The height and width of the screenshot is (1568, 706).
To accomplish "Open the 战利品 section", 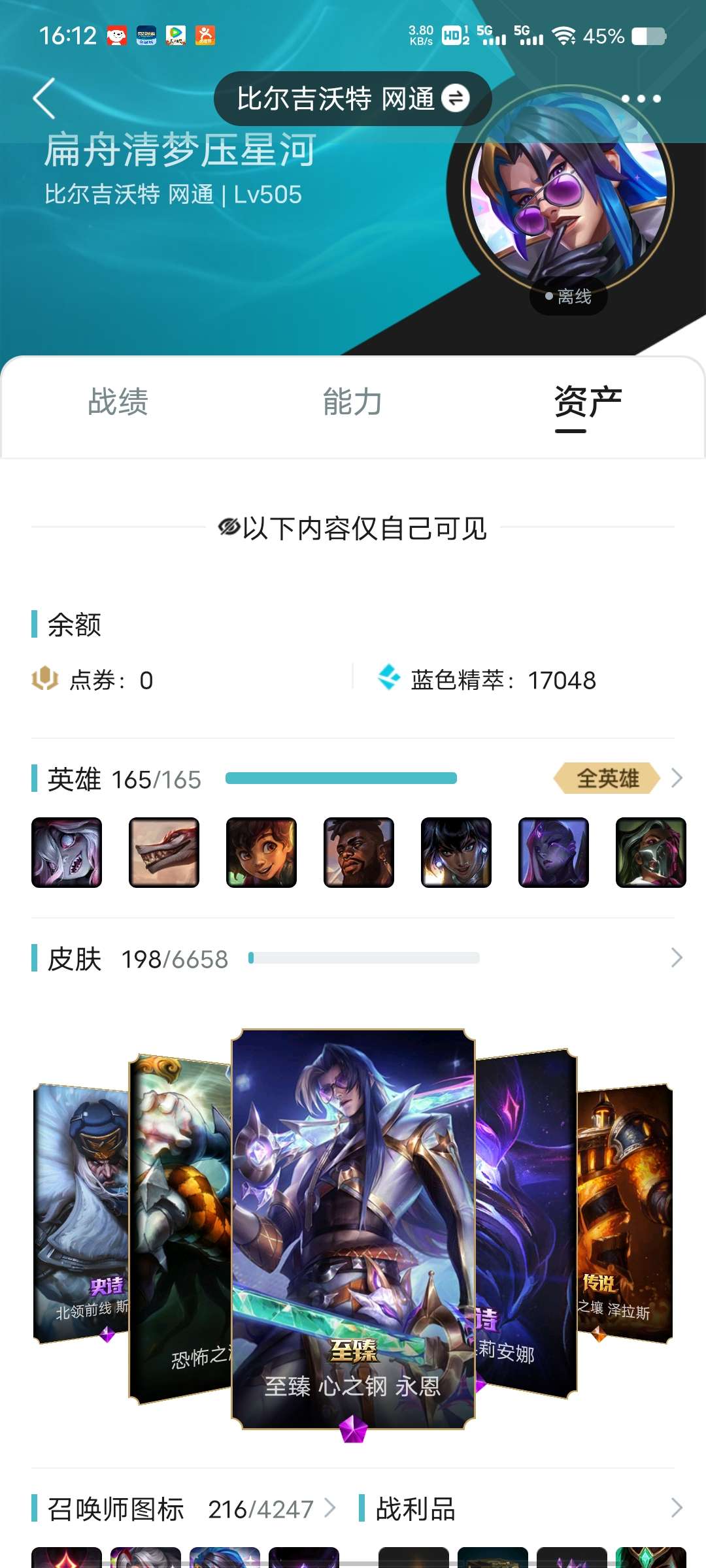I will click(x=521, y=1509).
